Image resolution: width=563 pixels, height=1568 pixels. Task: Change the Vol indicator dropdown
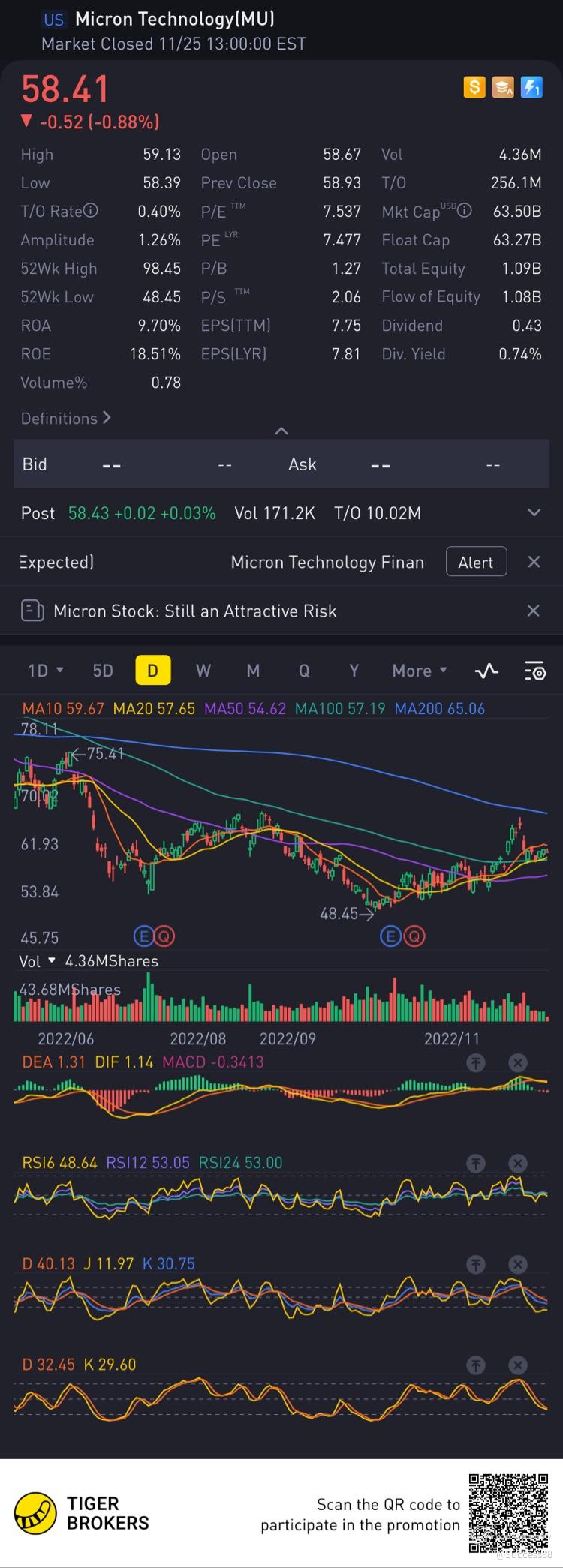(38, 961)
